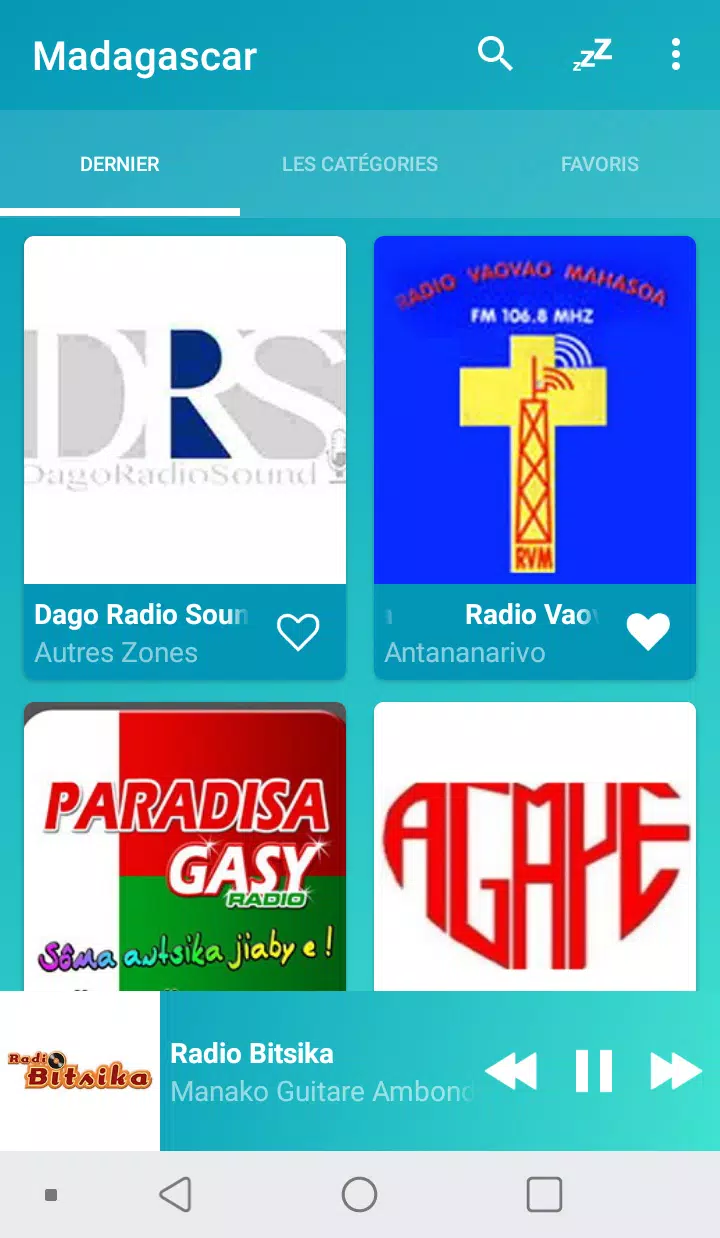
Task: Open the search icon
Action: pos(495,54)
